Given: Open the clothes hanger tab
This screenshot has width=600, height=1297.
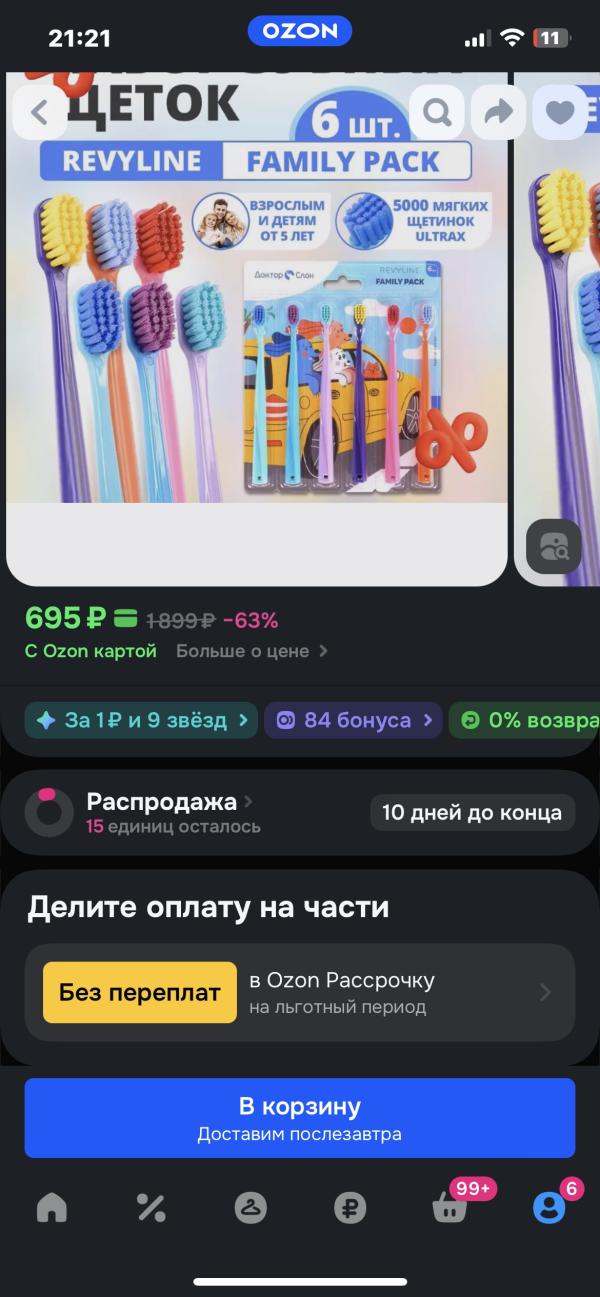Looking at the screenshot, I should coord(251,1208).
